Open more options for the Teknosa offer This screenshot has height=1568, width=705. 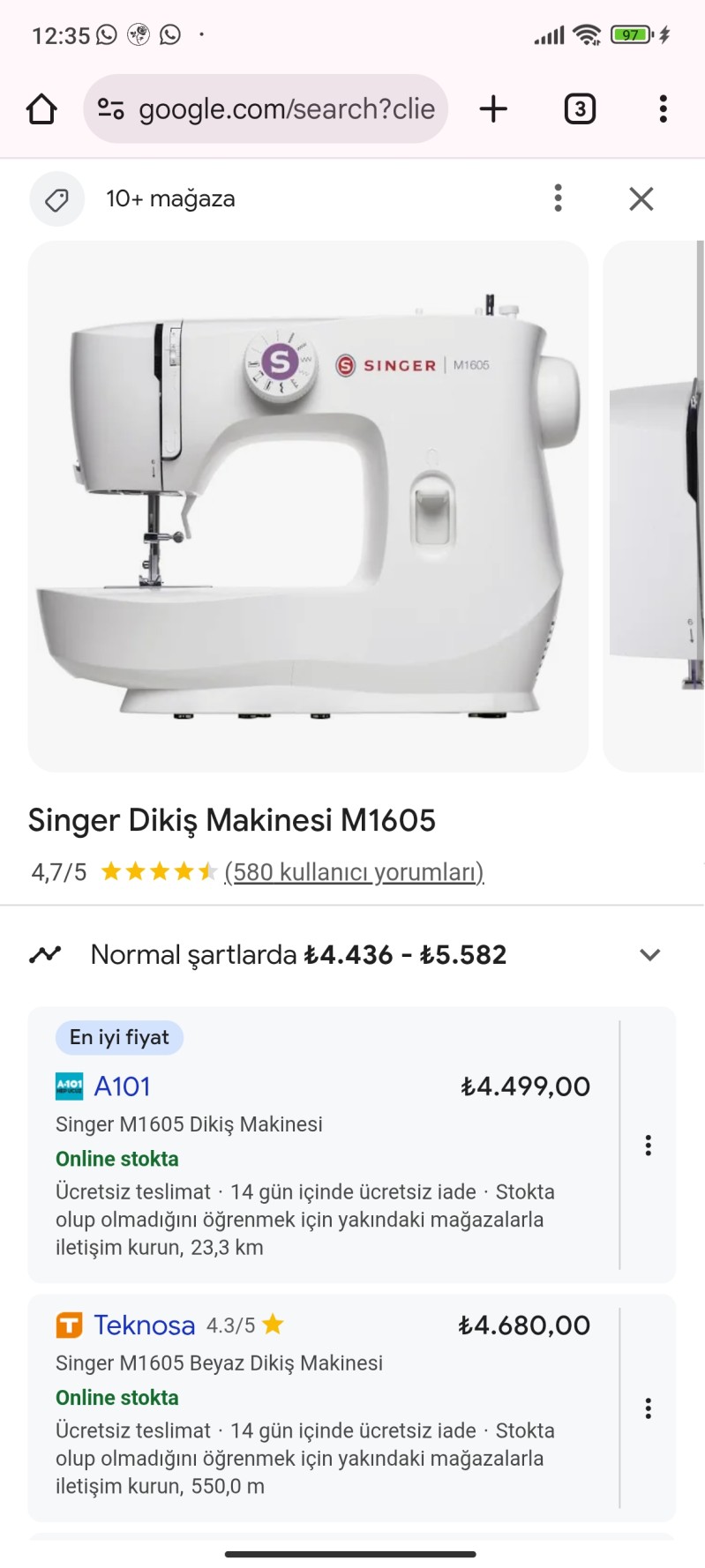click(x=649, y=1408)
